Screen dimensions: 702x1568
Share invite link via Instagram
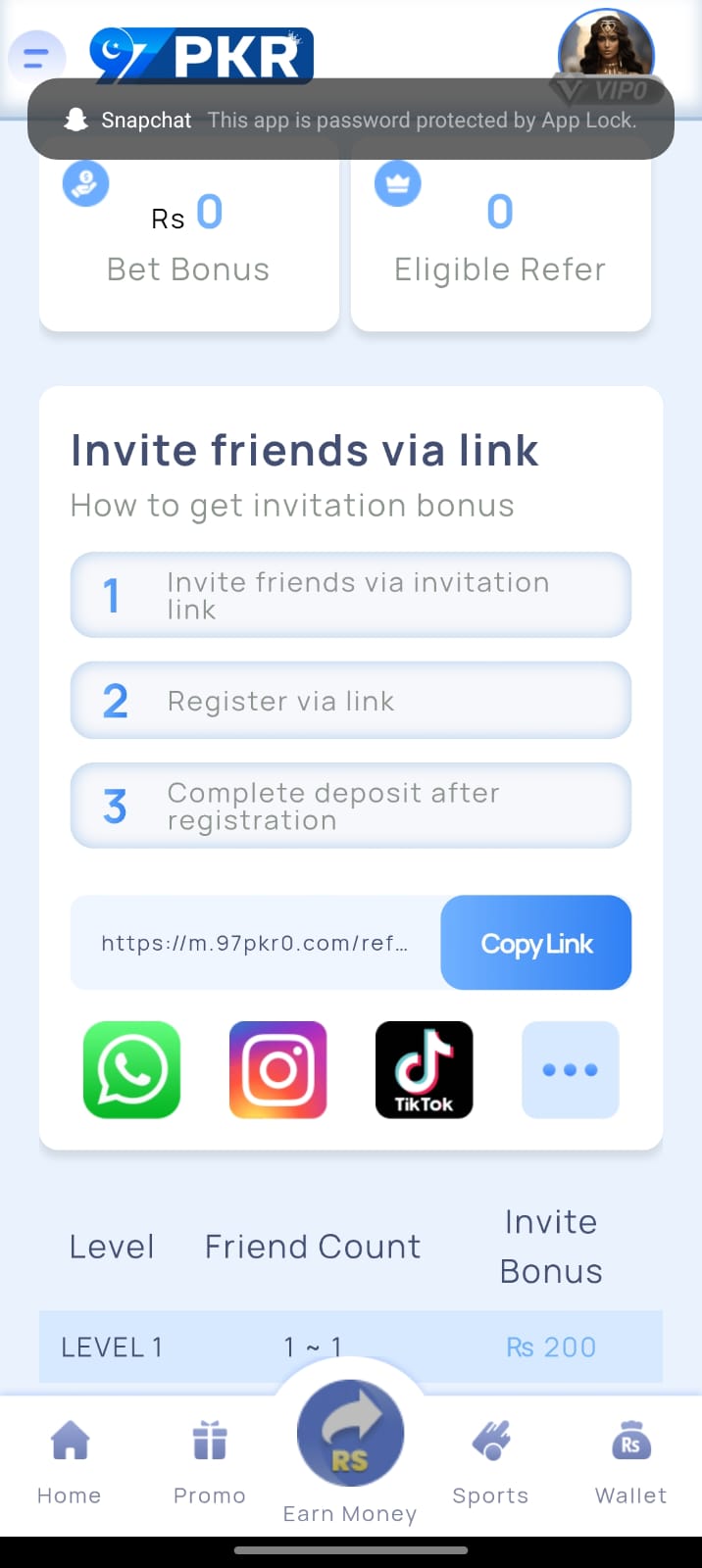click(277, 1070)
